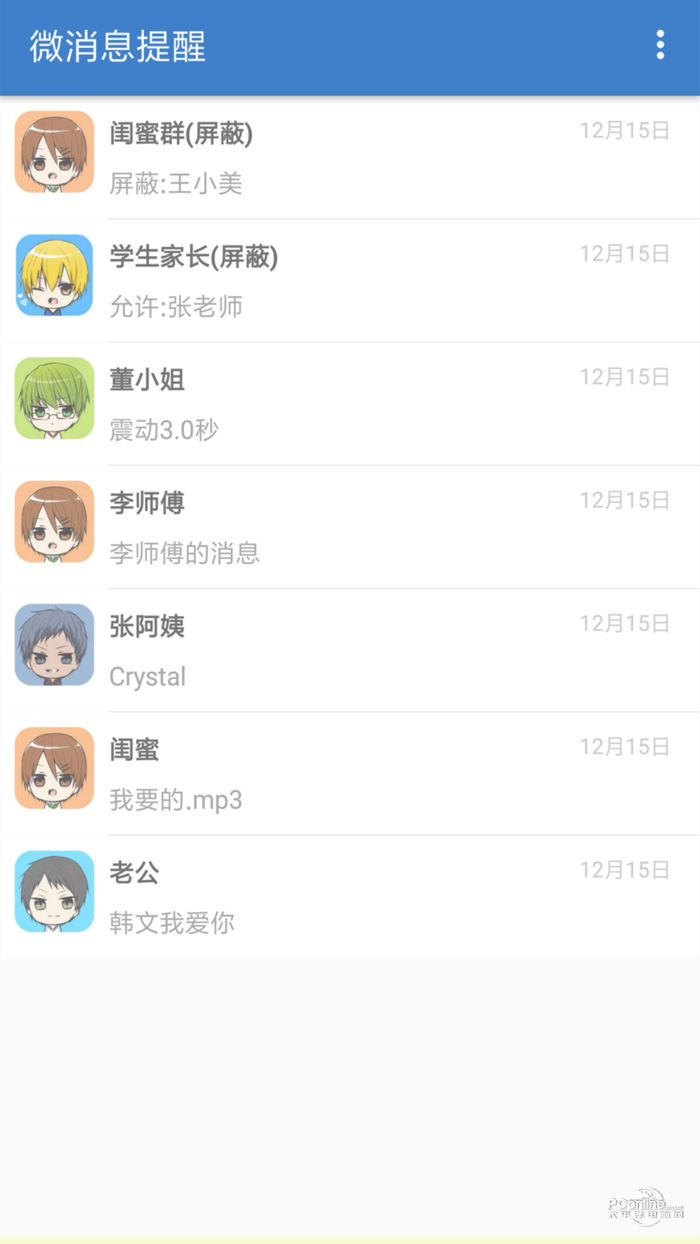Screen dimensions: 700x1244
Task: Open the 学生家长(屏蔽) entry
Action: (350, 281)
